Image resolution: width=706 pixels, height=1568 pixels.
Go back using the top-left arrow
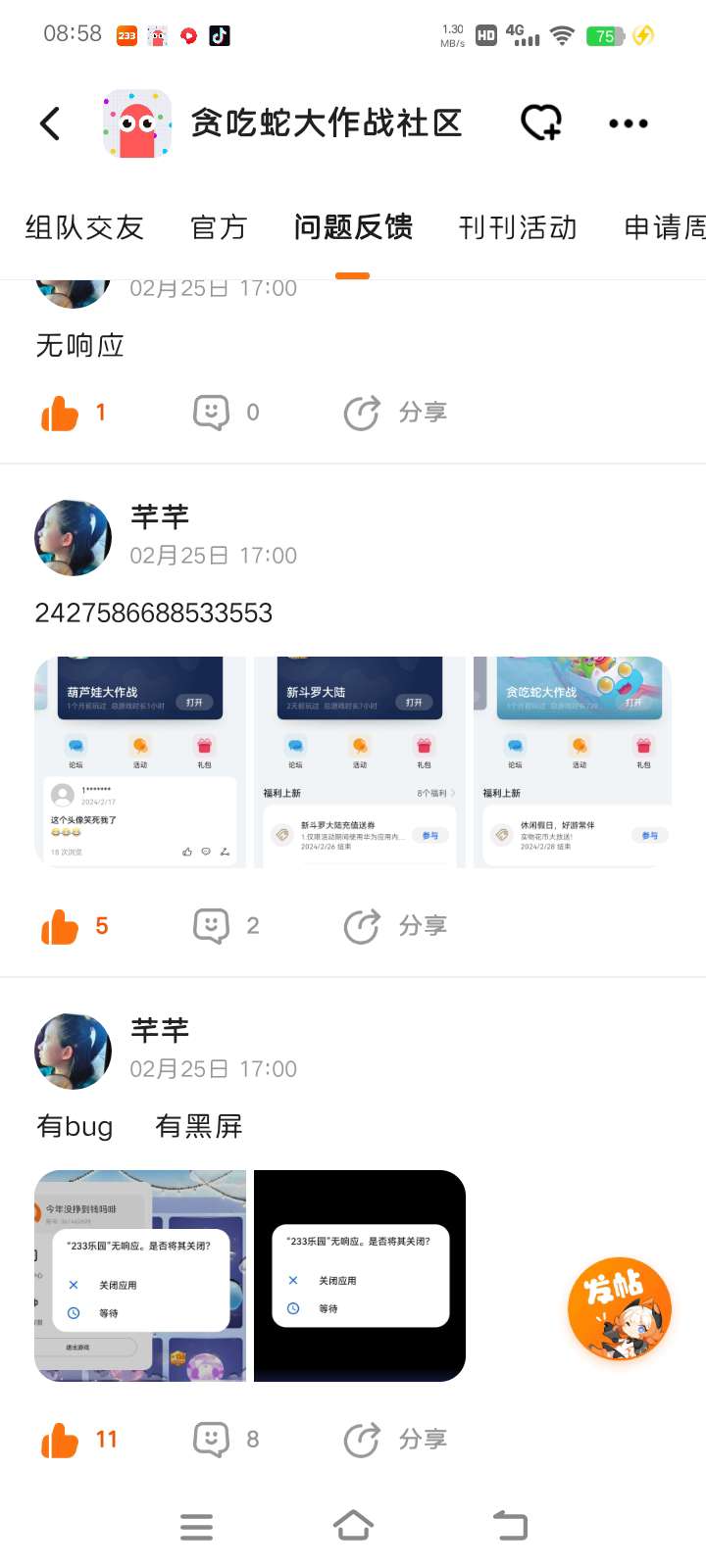point(51,123)
